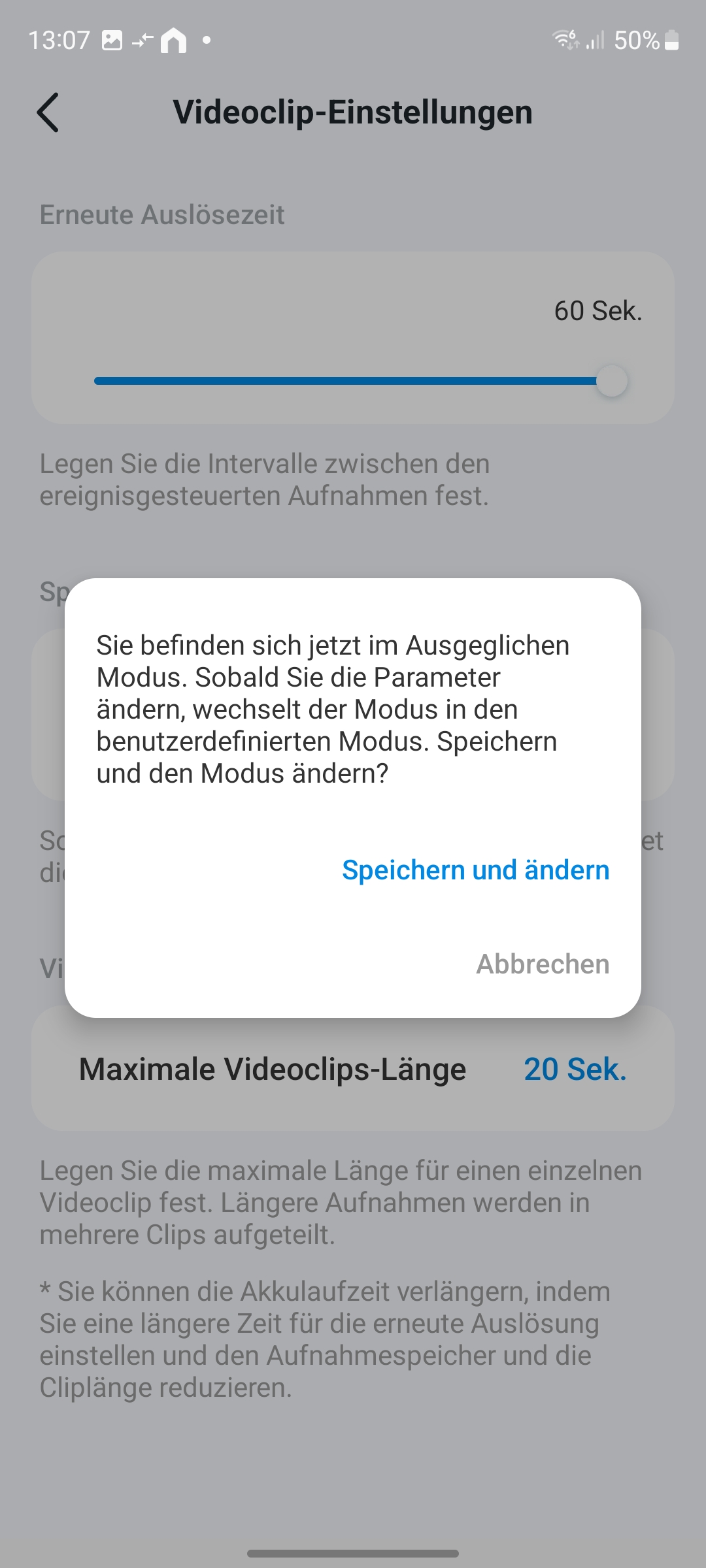This screenshot has width=706, height=1568.
Task: Confirm with Speichern und ändern
Action: point(475,870)
